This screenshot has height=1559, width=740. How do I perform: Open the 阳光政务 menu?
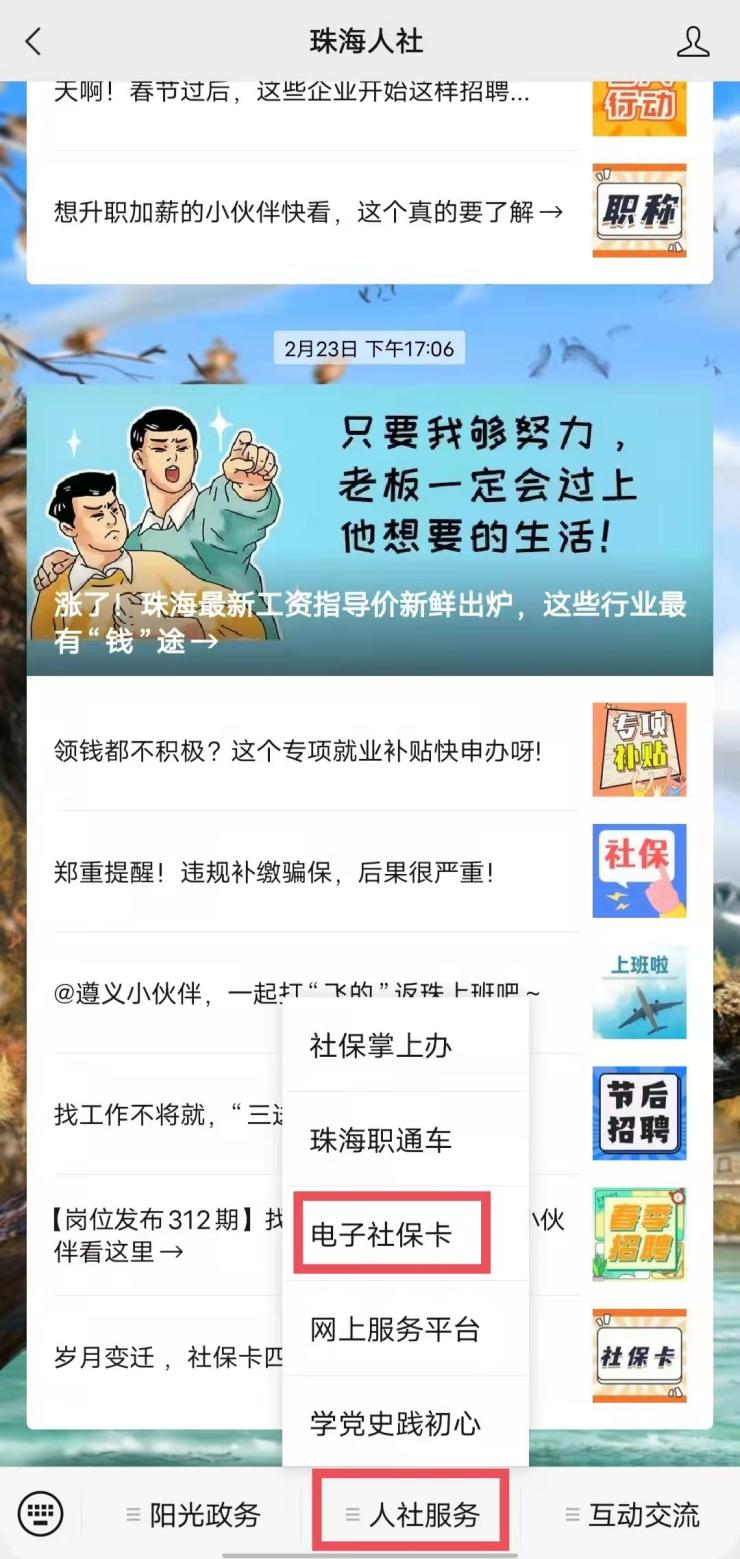193,1515
